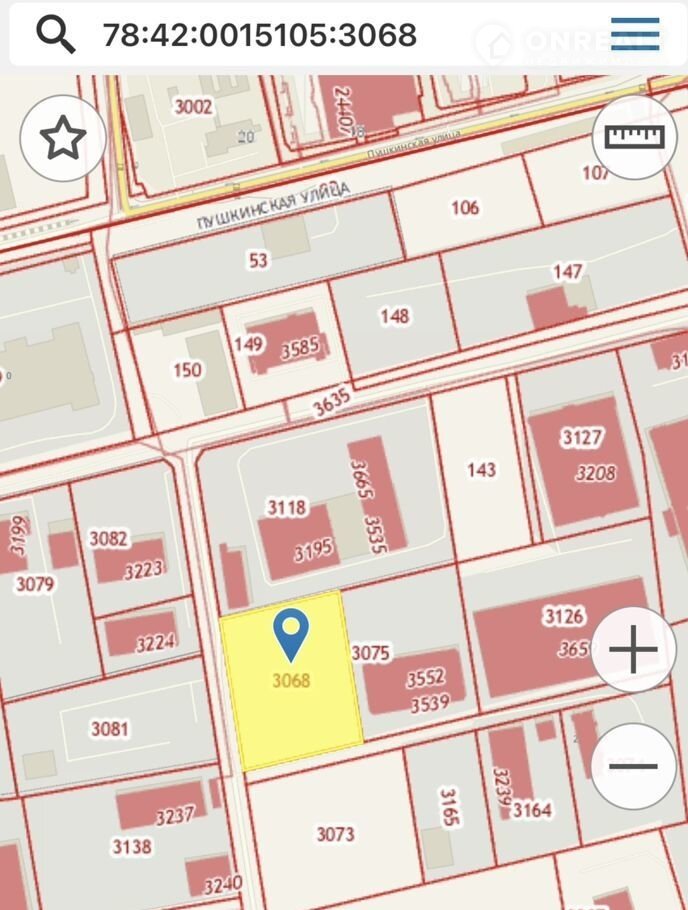This screenshot has height=910, width=688.
Task: Add parcel to favorites with star
Action: [x=63, y=138]
